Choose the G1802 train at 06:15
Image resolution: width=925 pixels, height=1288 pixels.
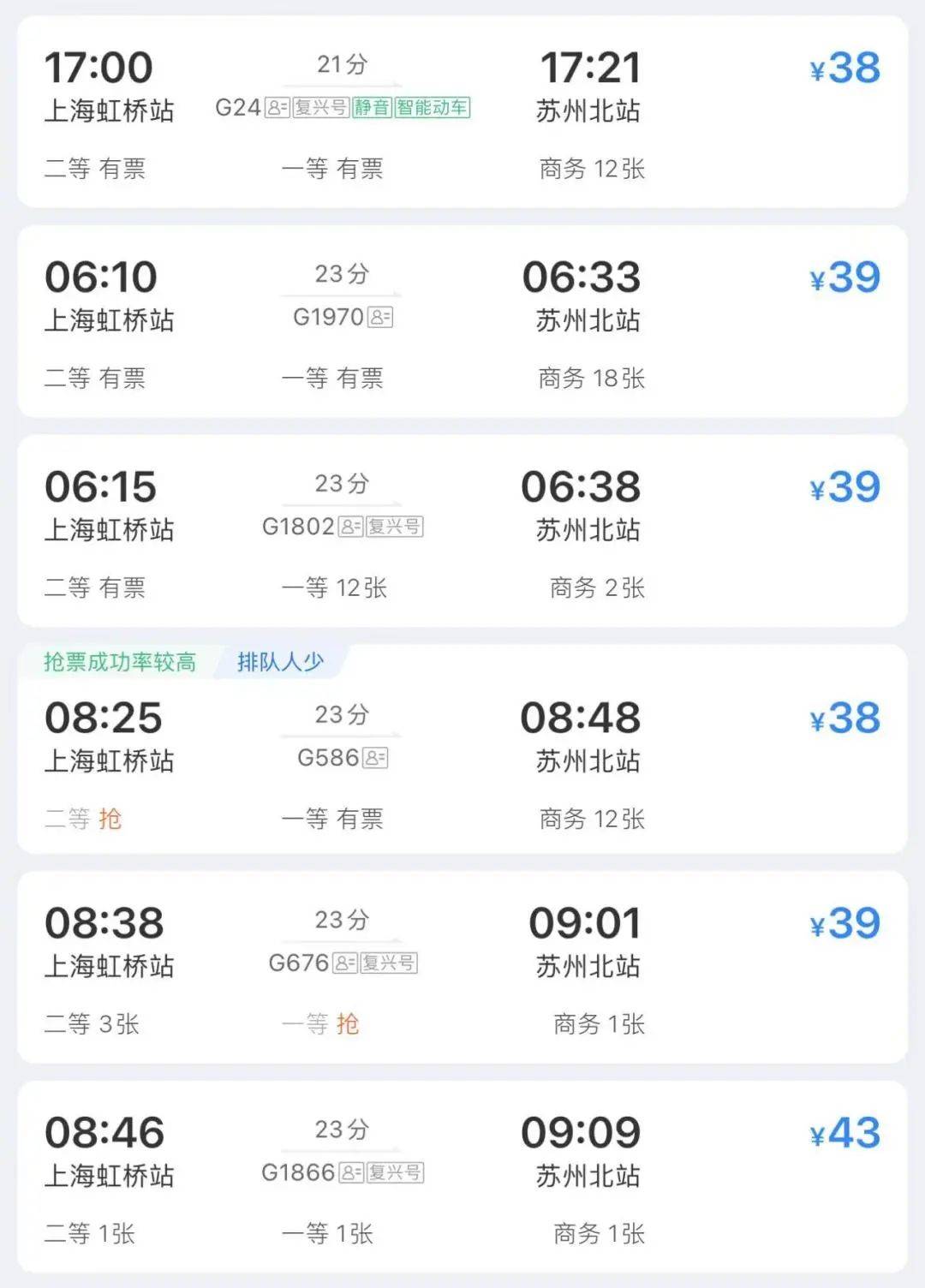pyautogui.click(x=462, y=530)
